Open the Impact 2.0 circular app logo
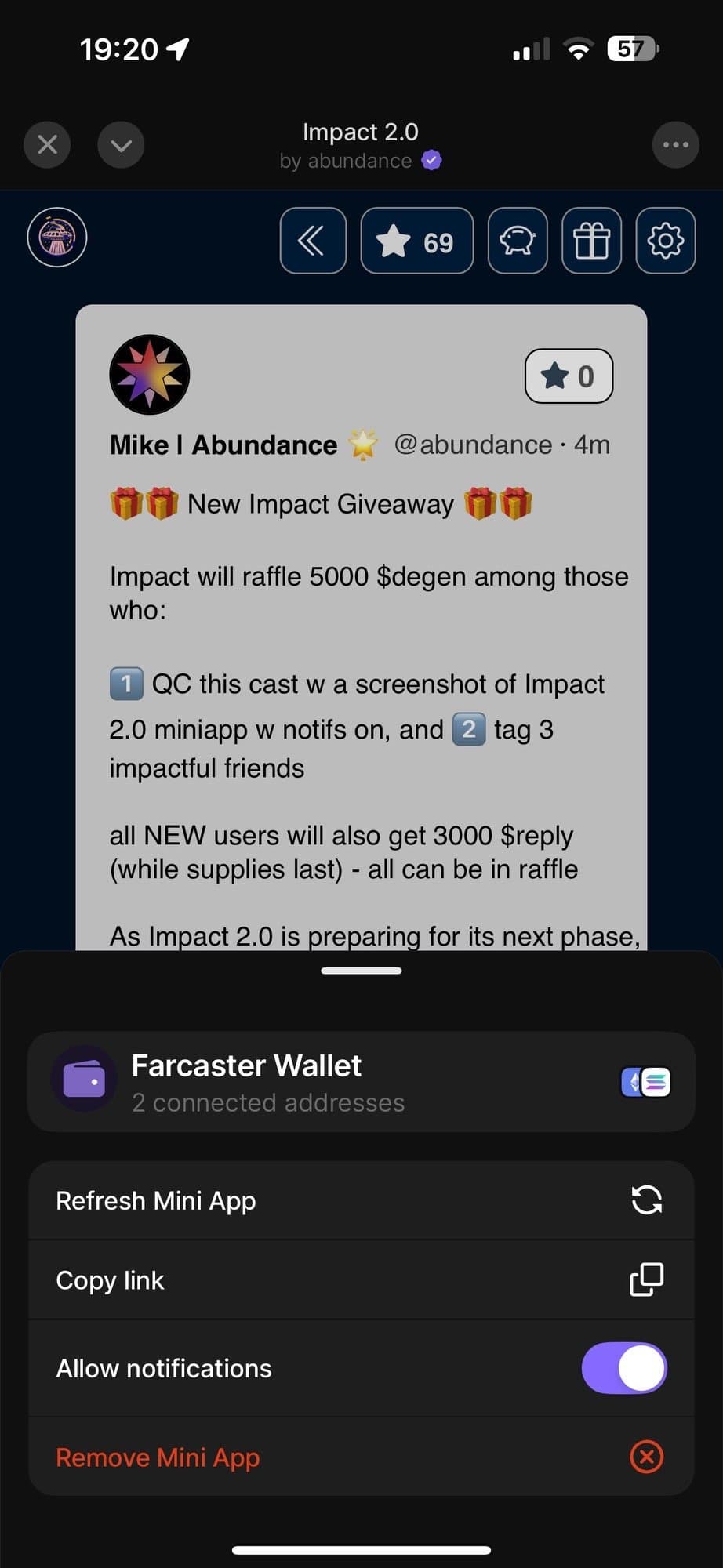 [56, 238]
